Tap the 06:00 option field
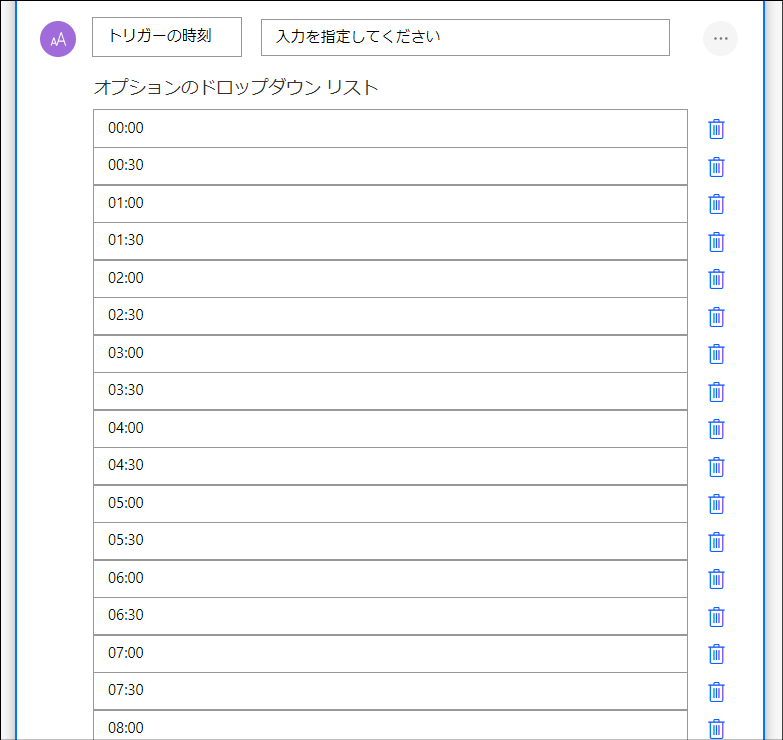This screenshot has height=740, width=783. 390,578
